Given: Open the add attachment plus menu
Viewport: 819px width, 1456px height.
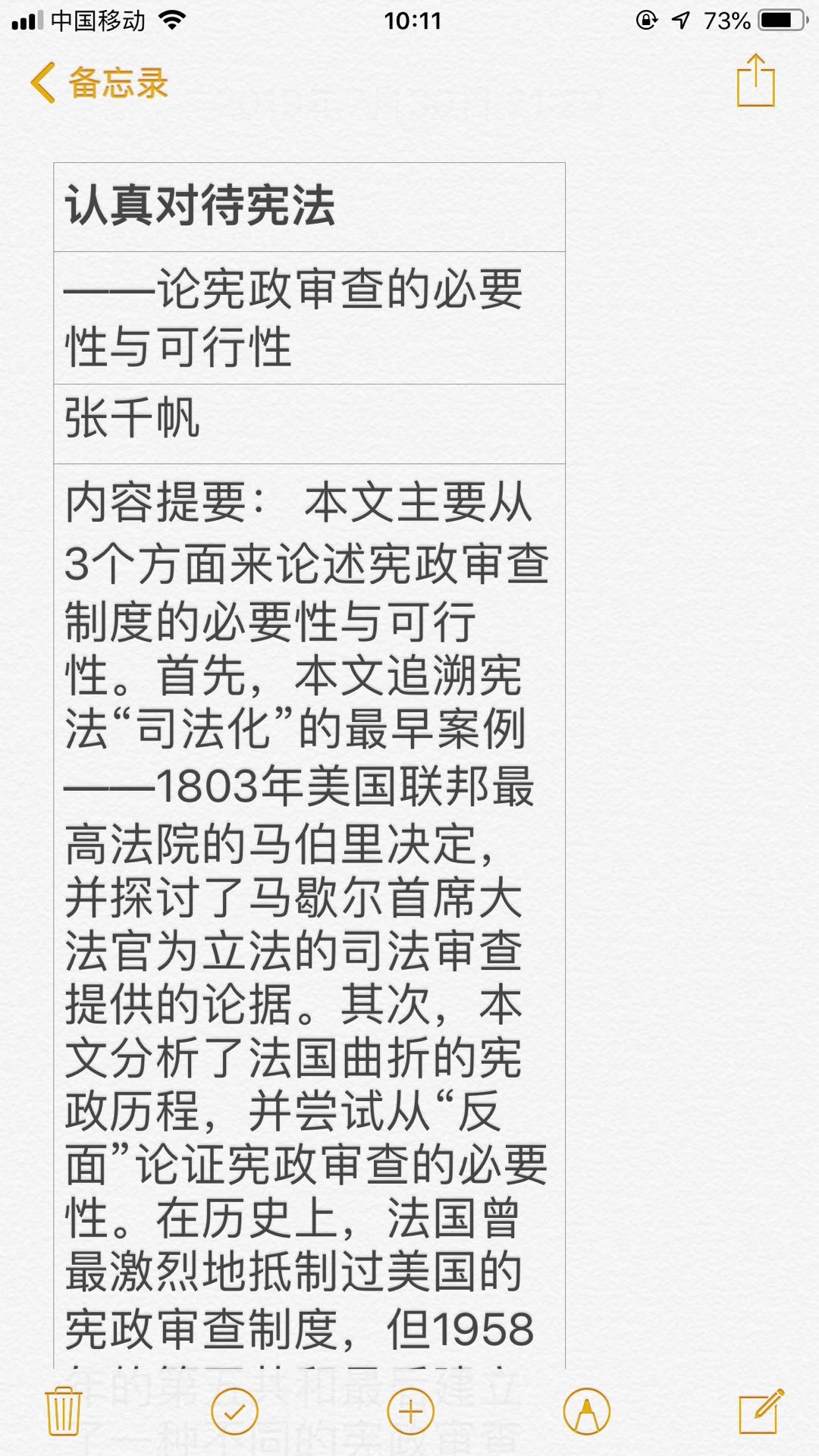Looking at the screenshot, I should click(x=410, y=1411).
